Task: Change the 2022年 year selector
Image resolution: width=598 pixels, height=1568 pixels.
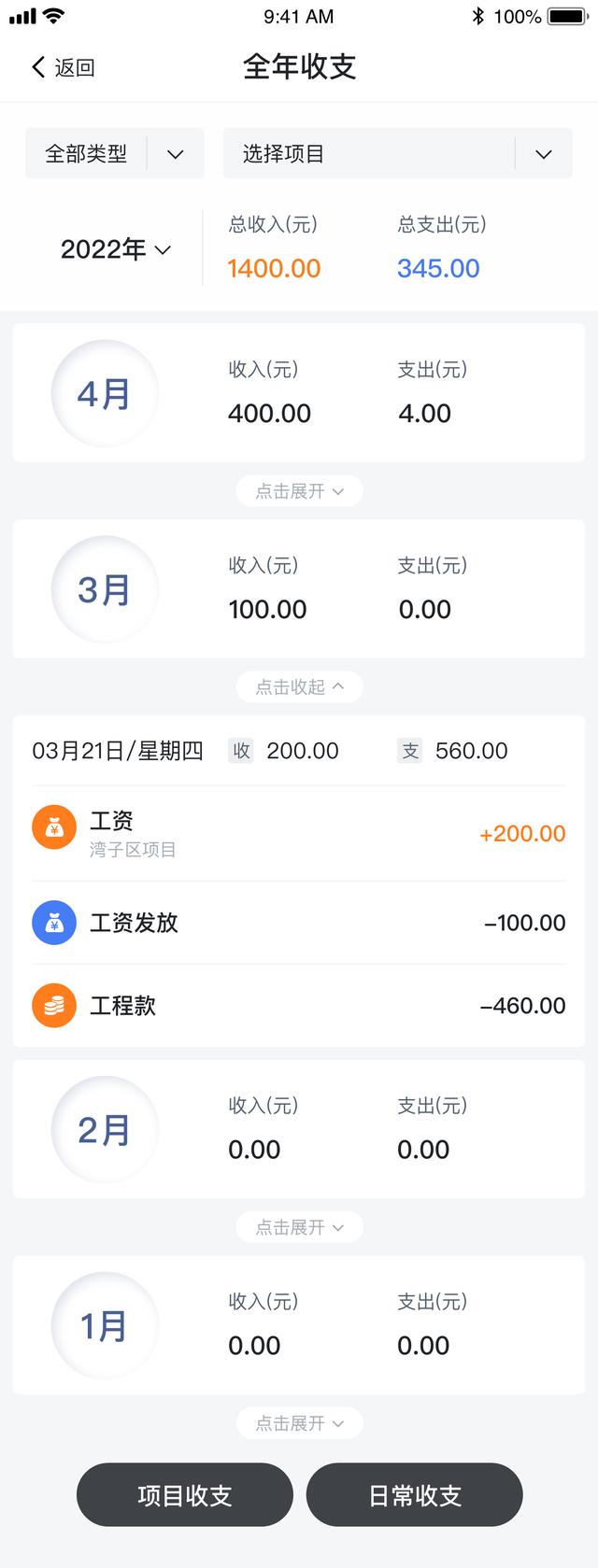Action: 116,249
